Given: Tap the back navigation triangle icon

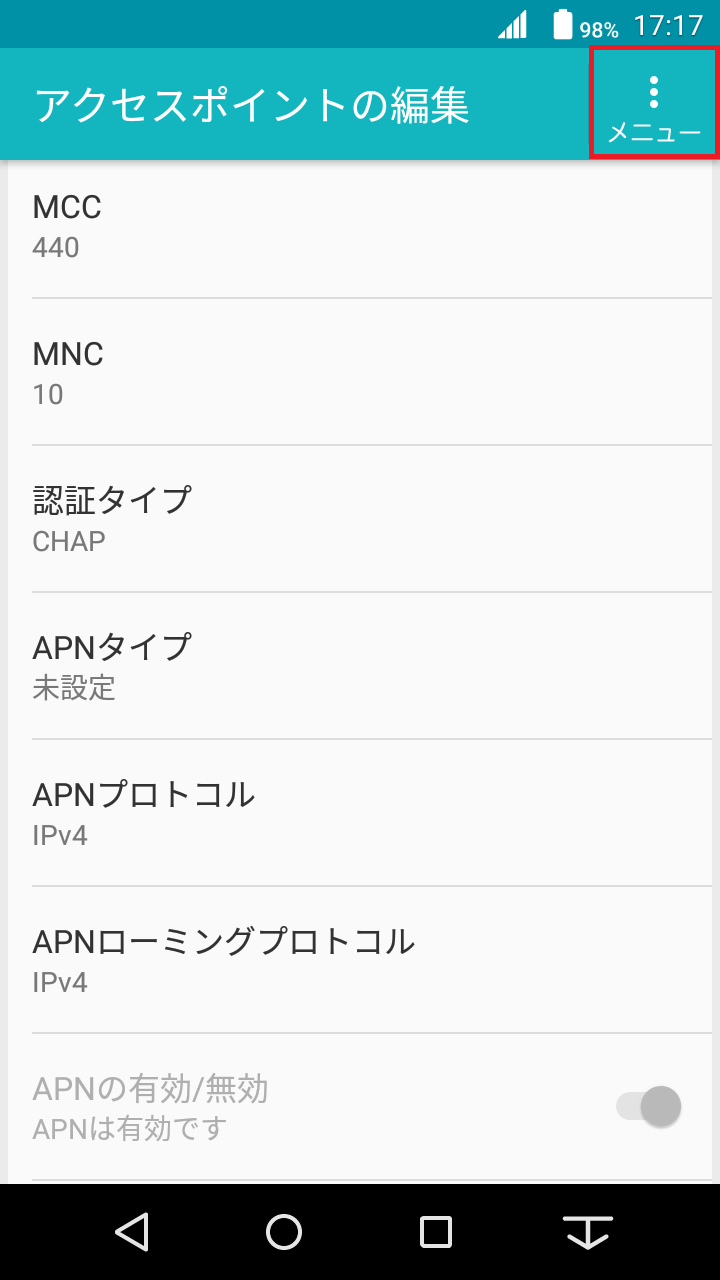Looking at the screenshot, I should coord(133,1232).
